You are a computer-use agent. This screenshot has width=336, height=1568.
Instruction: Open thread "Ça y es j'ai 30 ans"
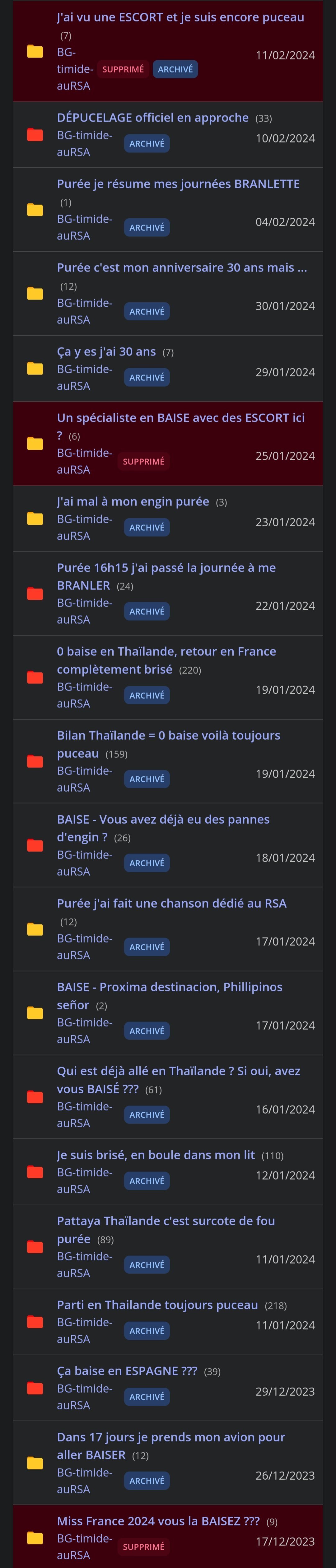pyautogui.click(x=106, y=352)
